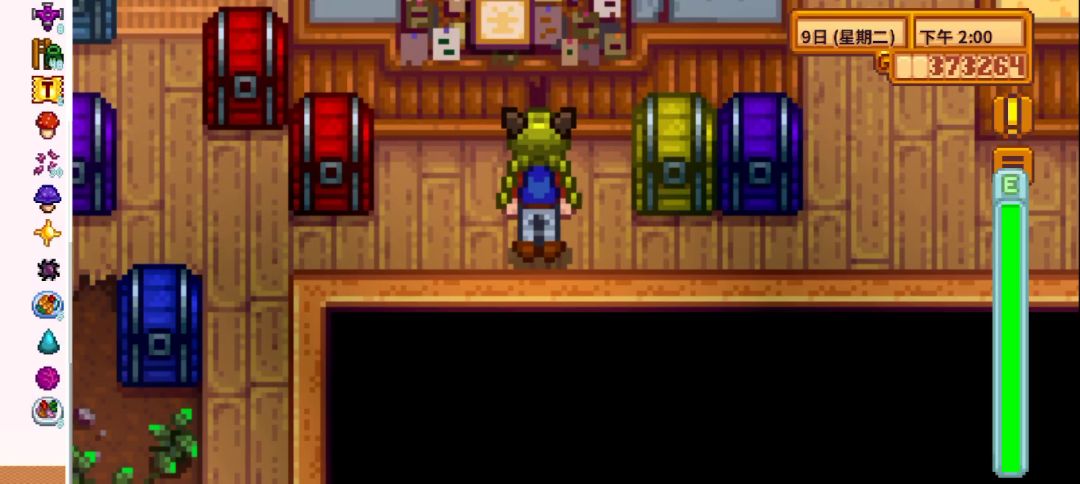Image resolution: width=1080 pixels, height=484 pixels.
Task: Select the red mushroom in the toolbar
Action: pos(47,125)
